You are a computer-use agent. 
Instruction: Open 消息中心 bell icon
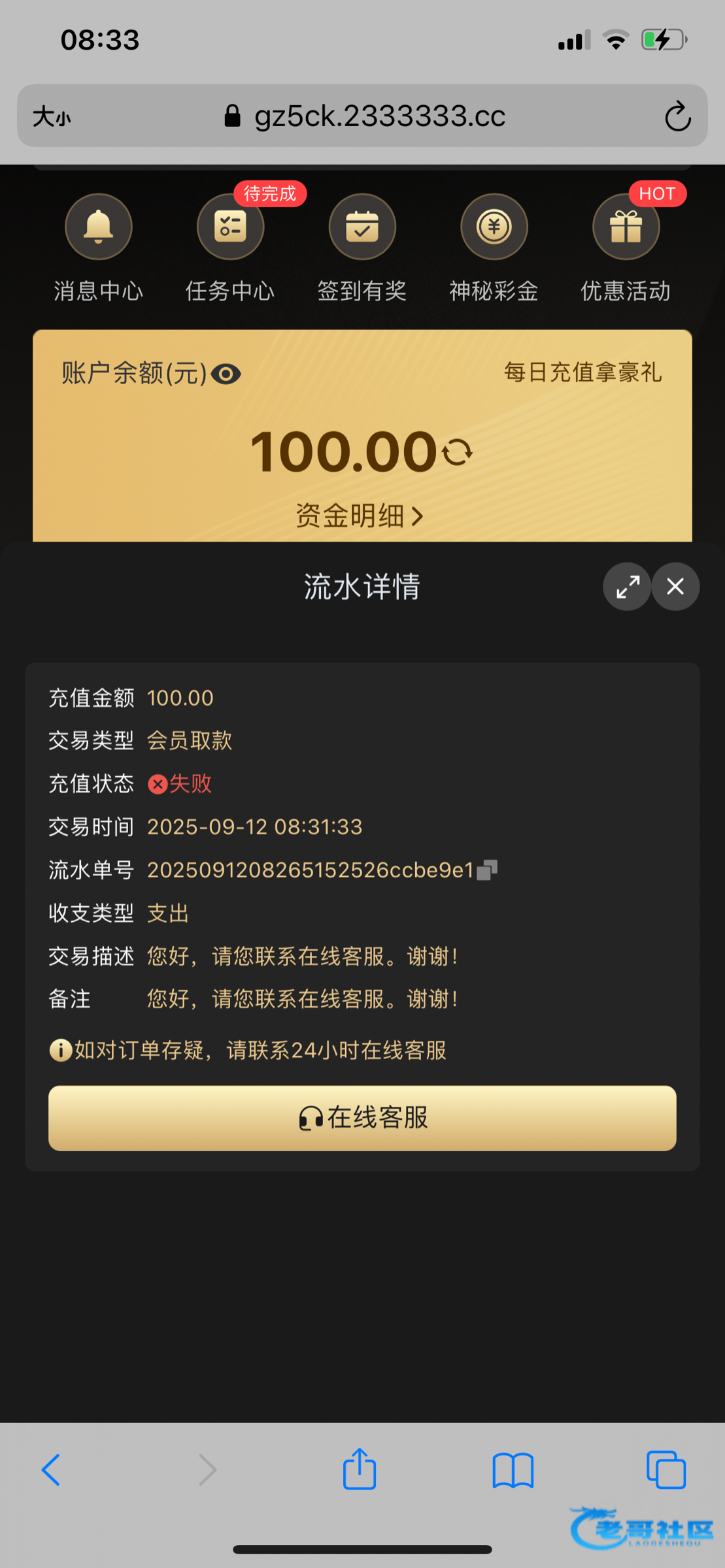pos(99,227)
